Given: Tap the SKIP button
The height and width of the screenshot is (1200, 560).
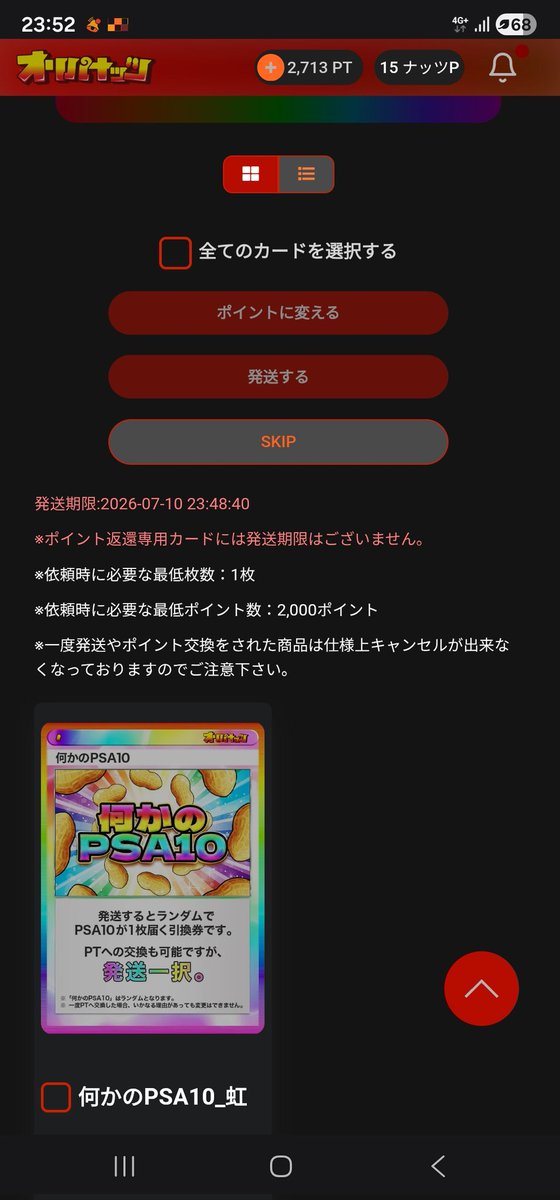Looking at the screenshot, I should click(x=278, y=441).
